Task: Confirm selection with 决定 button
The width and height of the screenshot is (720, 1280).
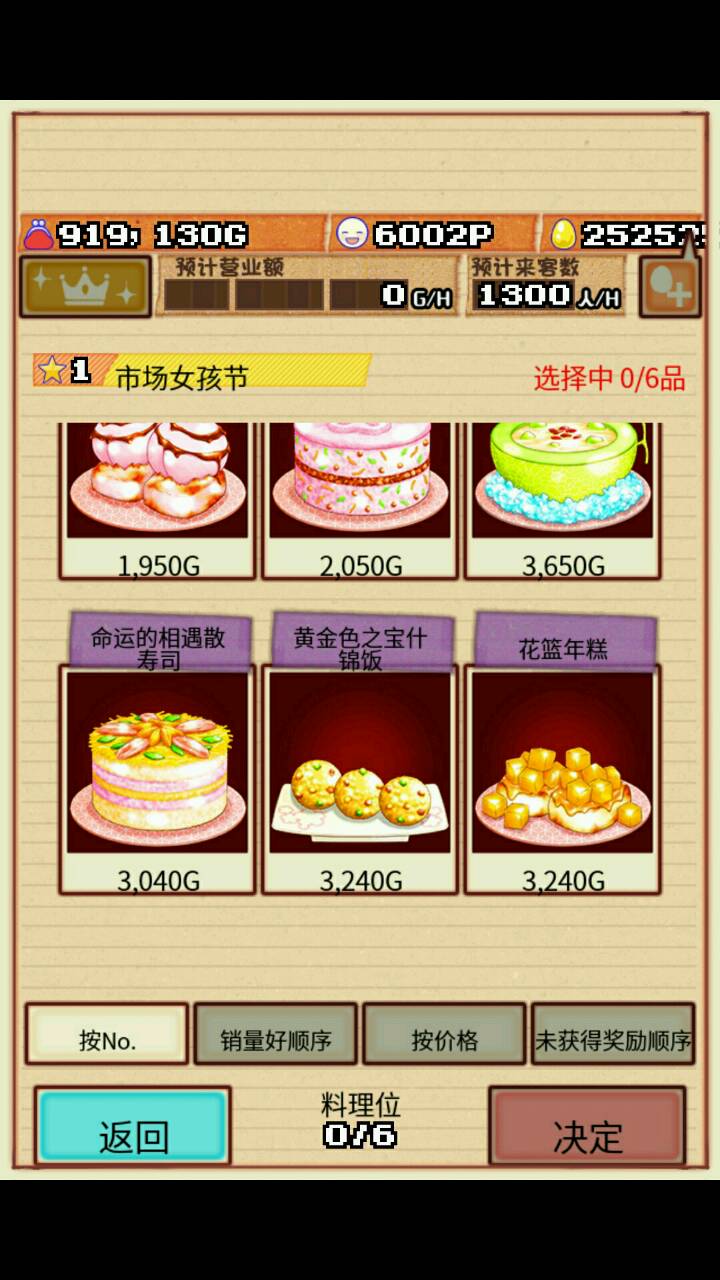Action: pos(587,1127)
